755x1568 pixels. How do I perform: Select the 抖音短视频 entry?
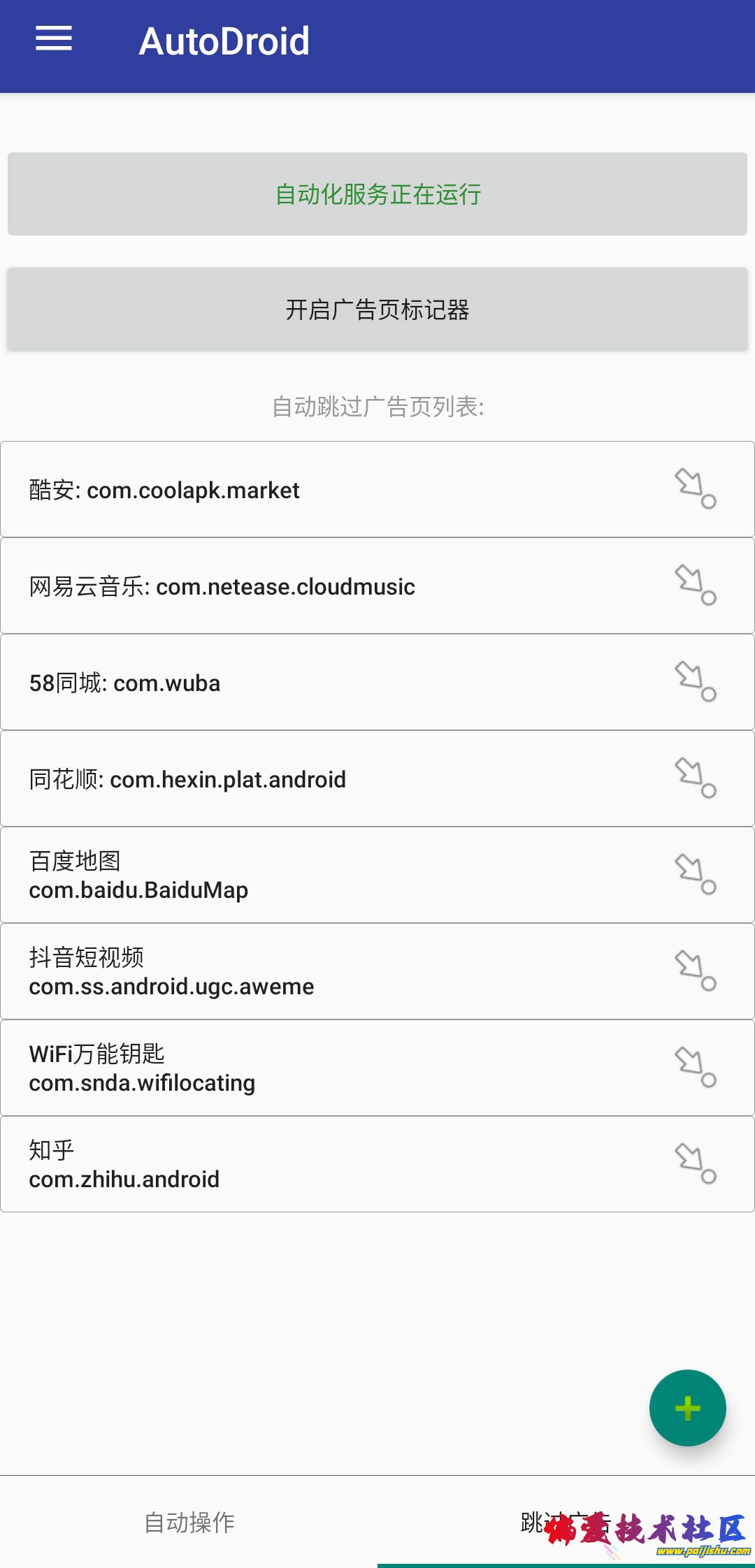click(x=315, y=972)
